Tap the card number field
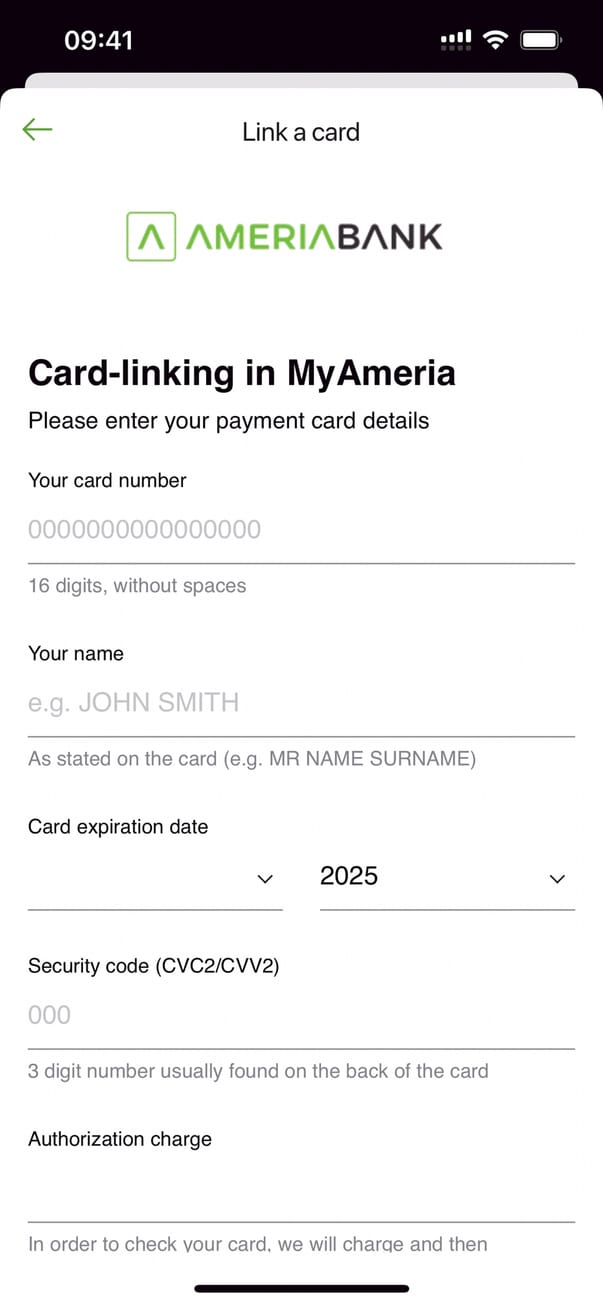This screenshot has width=603, height=1305. coord(300,530)
